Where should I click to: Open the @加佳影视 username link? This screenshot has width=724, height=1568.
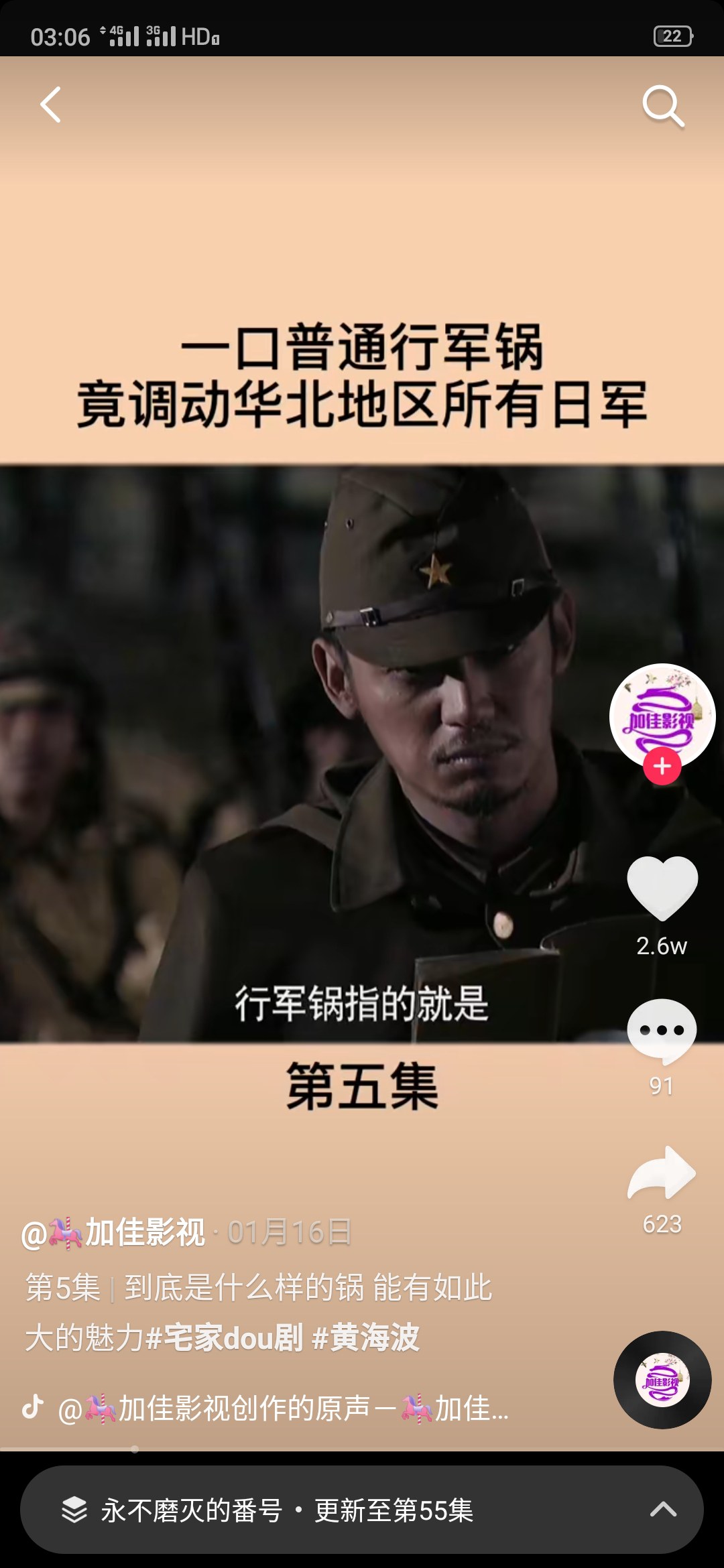(x=114, y=1233)
